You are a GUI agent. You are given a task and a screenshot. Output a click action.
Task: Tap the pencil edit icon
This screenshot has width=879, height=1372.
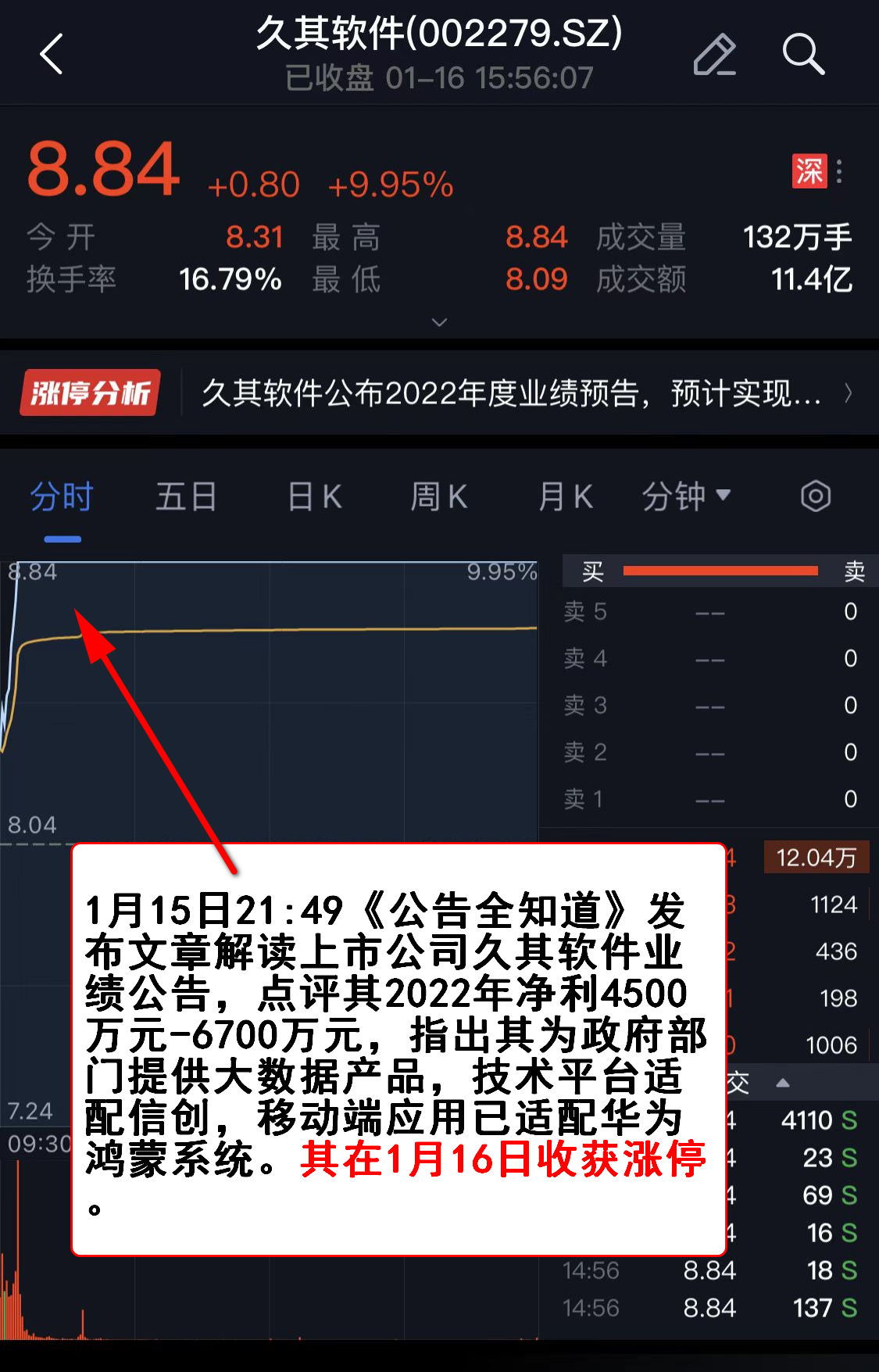pyautogui.click(x=714, y=55)
